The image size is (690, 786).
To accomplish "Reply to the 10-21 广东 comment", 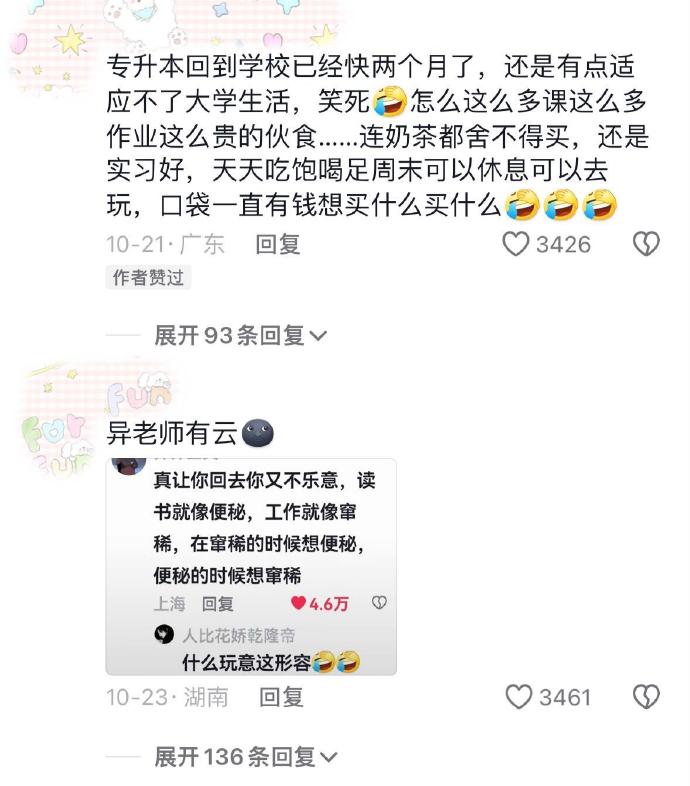I will [x=278, y=244].
